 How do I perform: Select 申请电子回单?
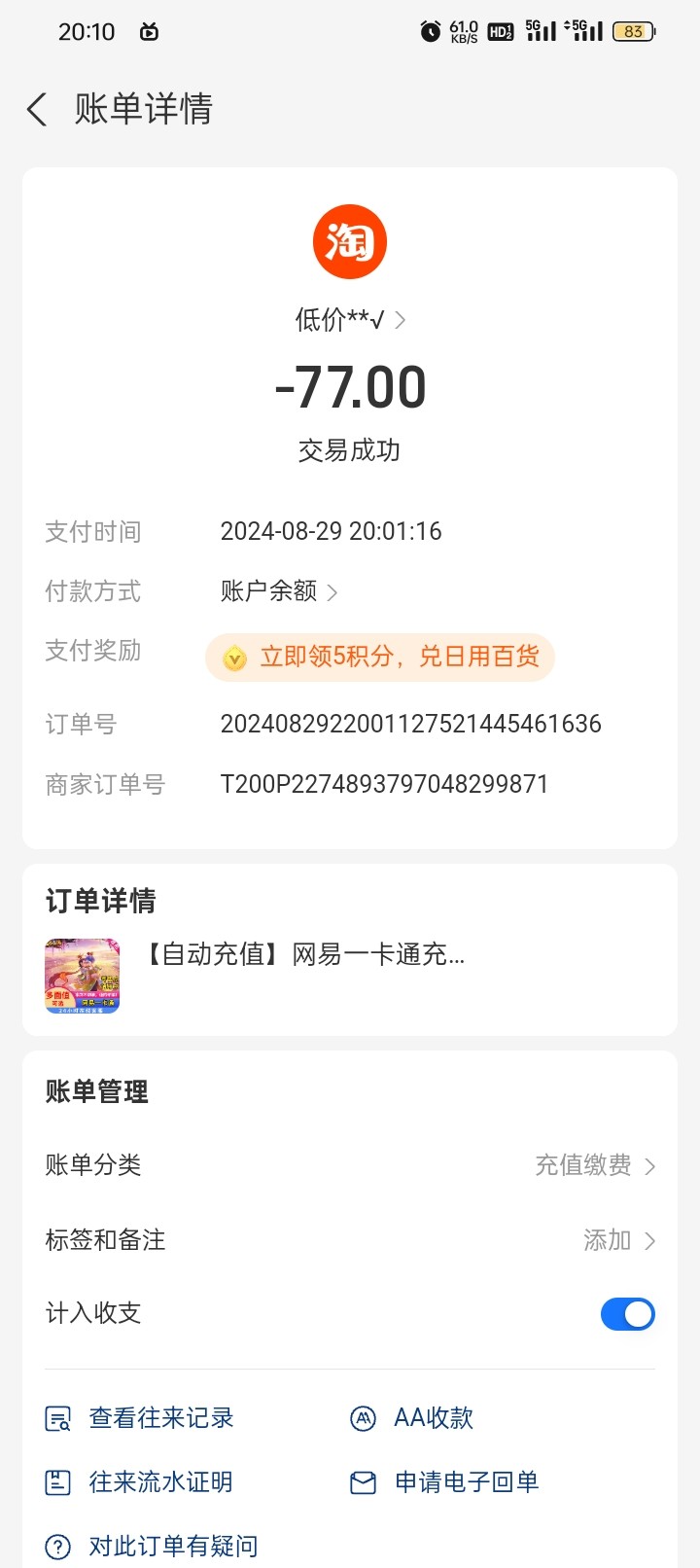point(445,1482)
